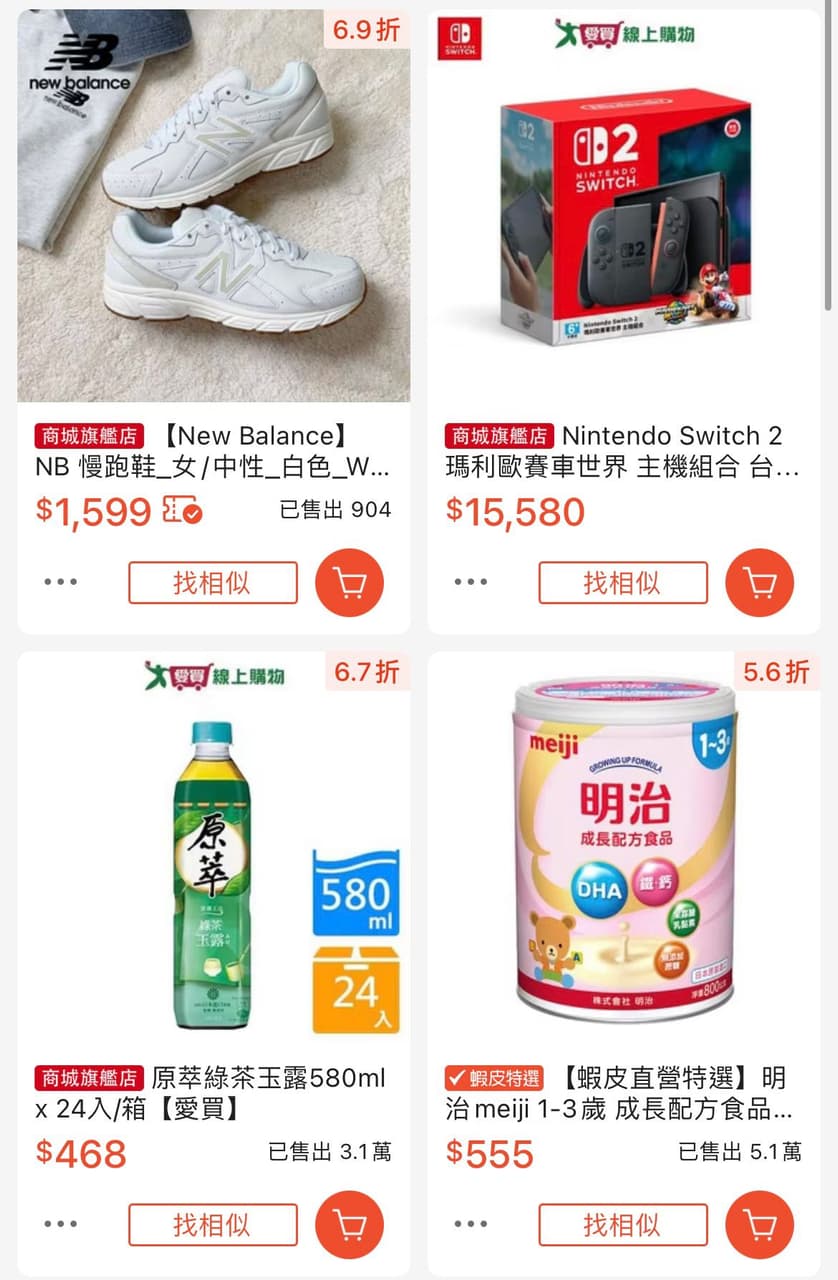
Task: Open the Nintendo Switch 2 bundle product card
Action: click(624, 210)
